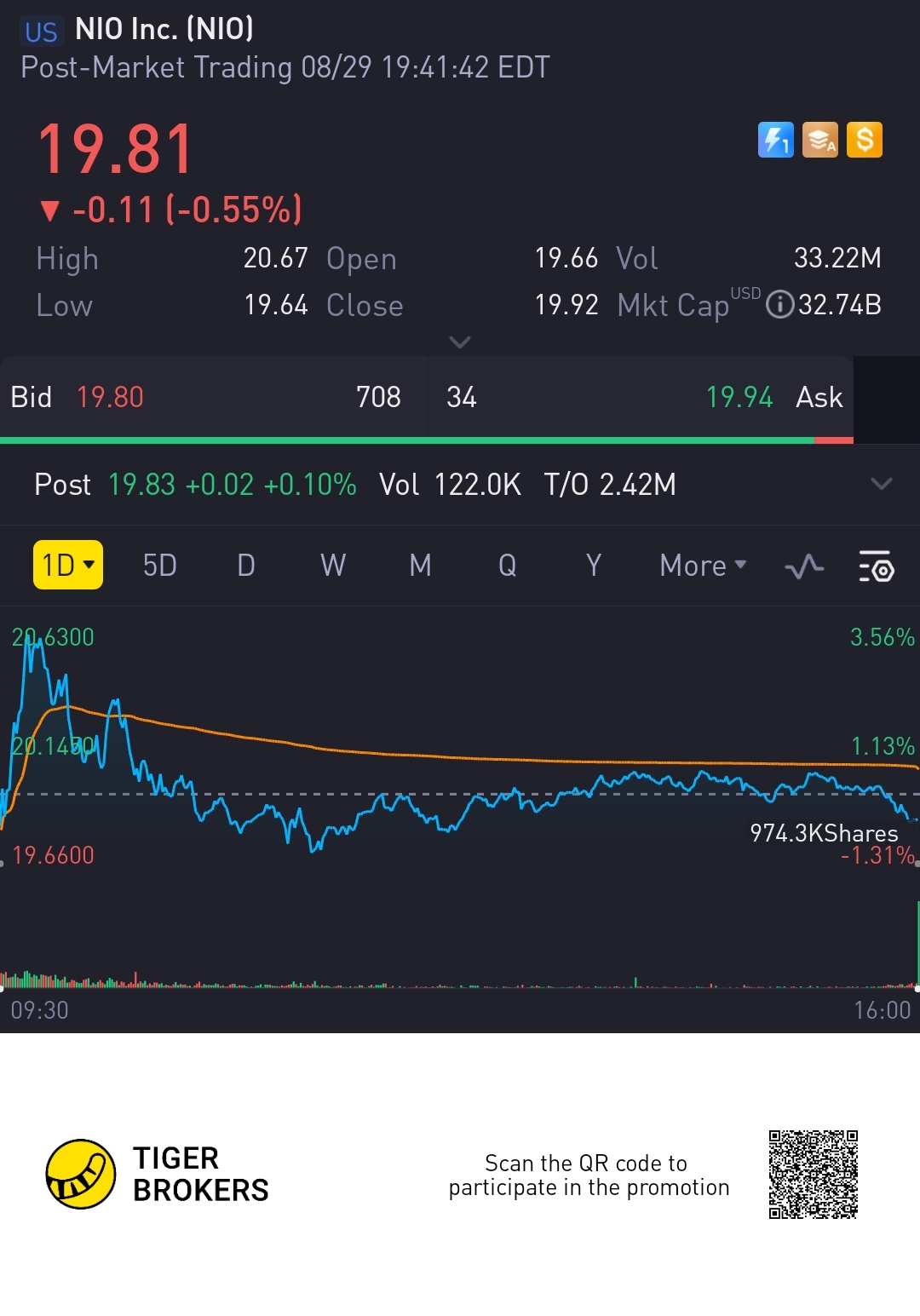This screenshot has height=1316, width=920.
Task: Open the 1D timeframe dropdown
Action: click(x=68, y=565)
